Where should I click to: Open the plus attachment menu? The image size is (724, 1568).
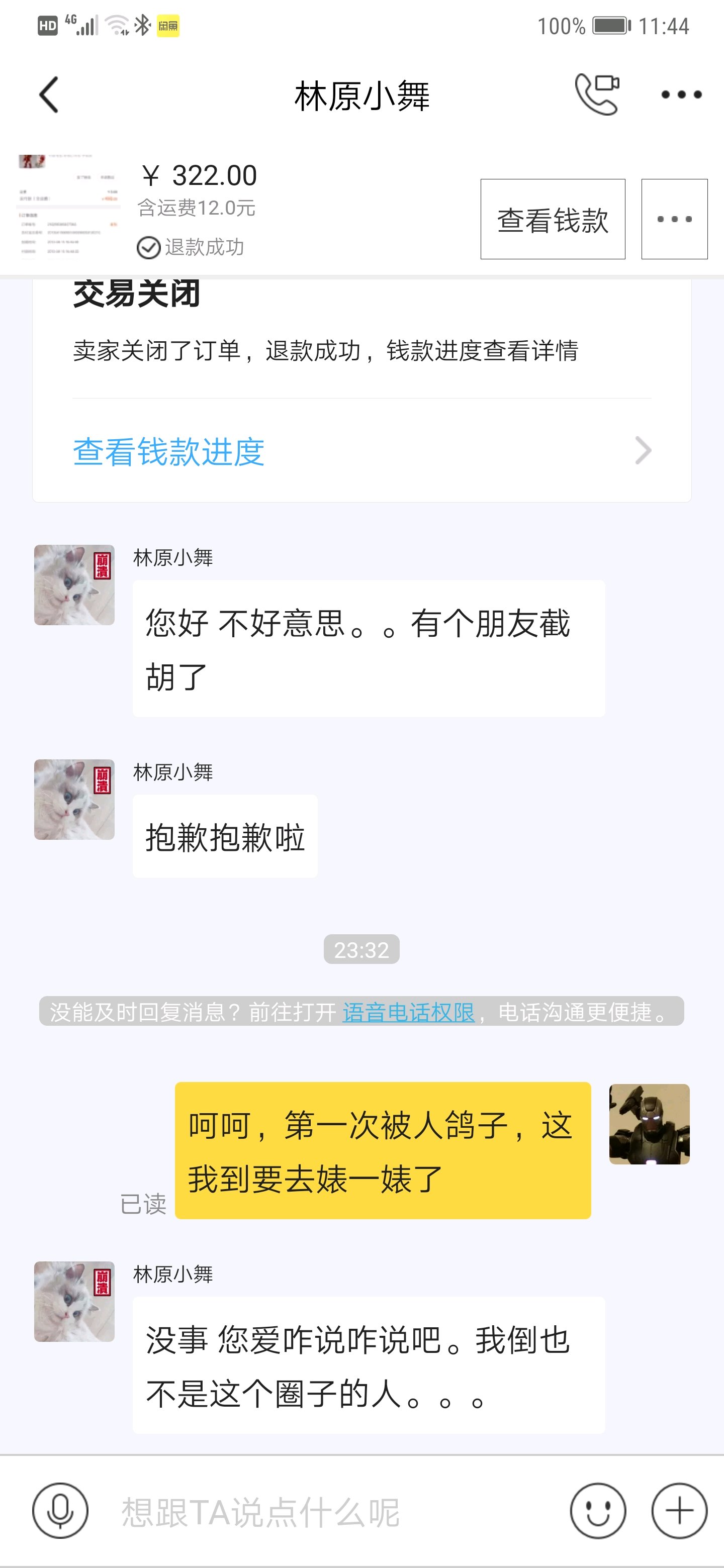[x=680, y=1511]
